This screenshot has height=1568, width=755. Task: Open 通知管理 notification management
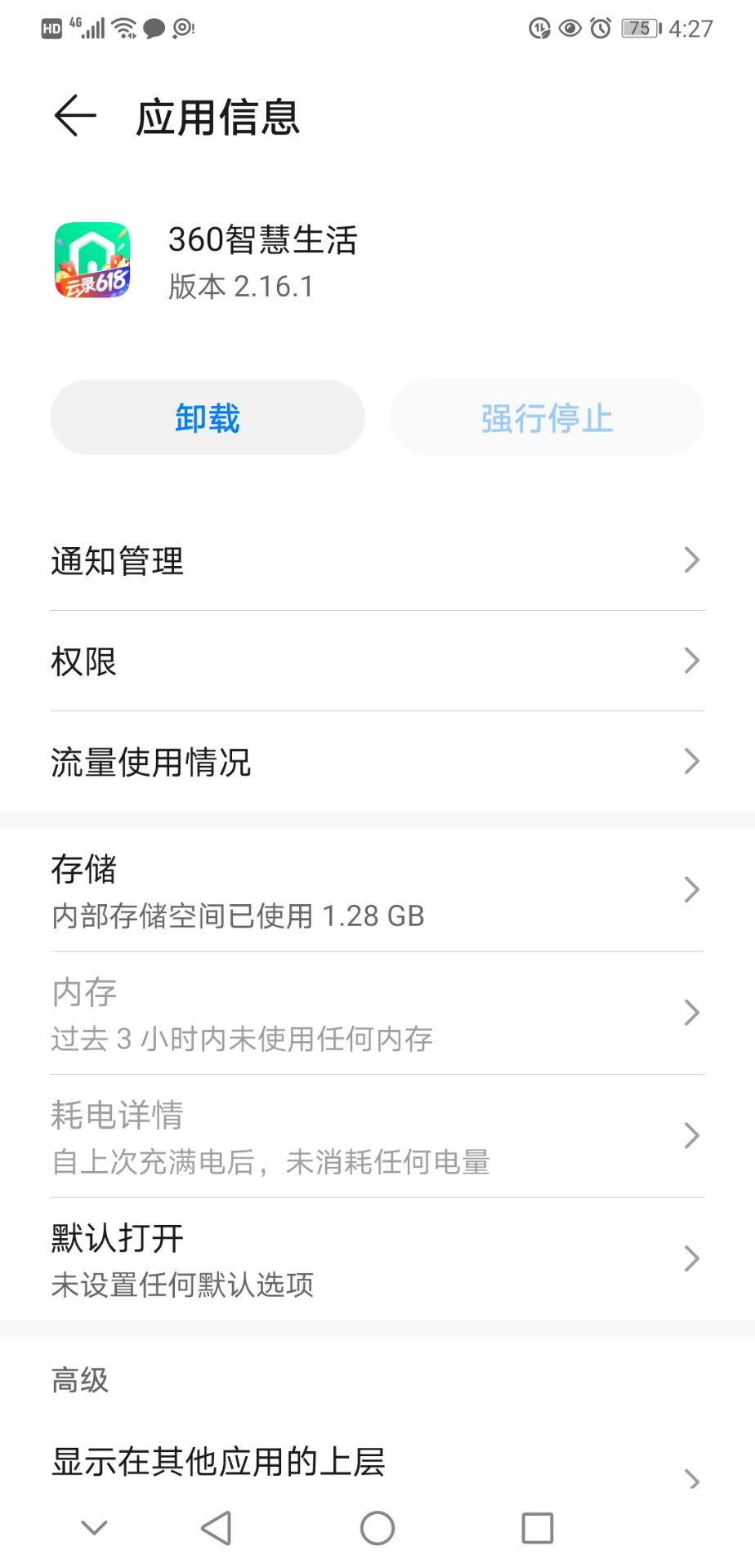[x=377, y=560]
